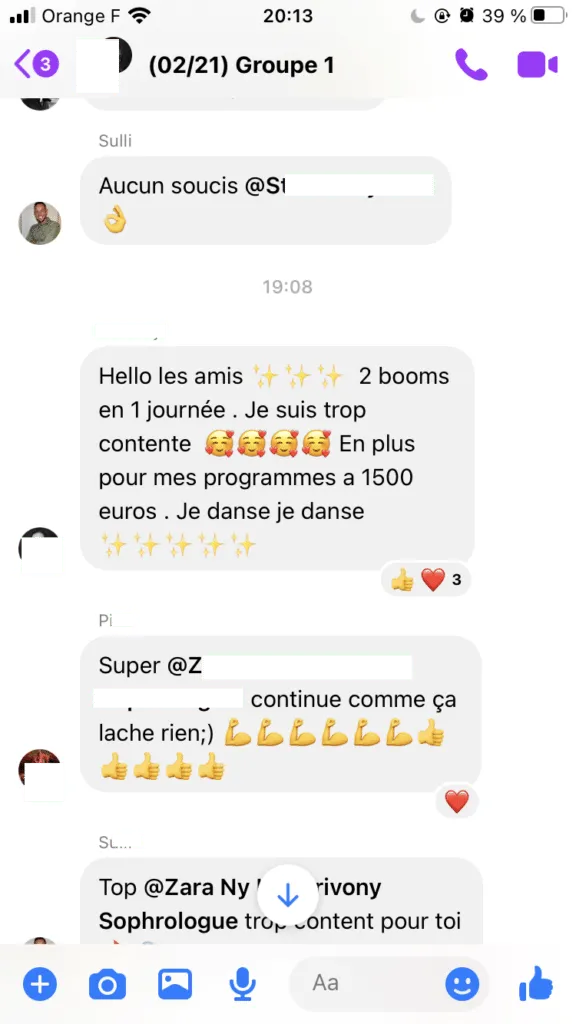Open the emoji picker in message field

pyautogui.click(x=462, y=984)
